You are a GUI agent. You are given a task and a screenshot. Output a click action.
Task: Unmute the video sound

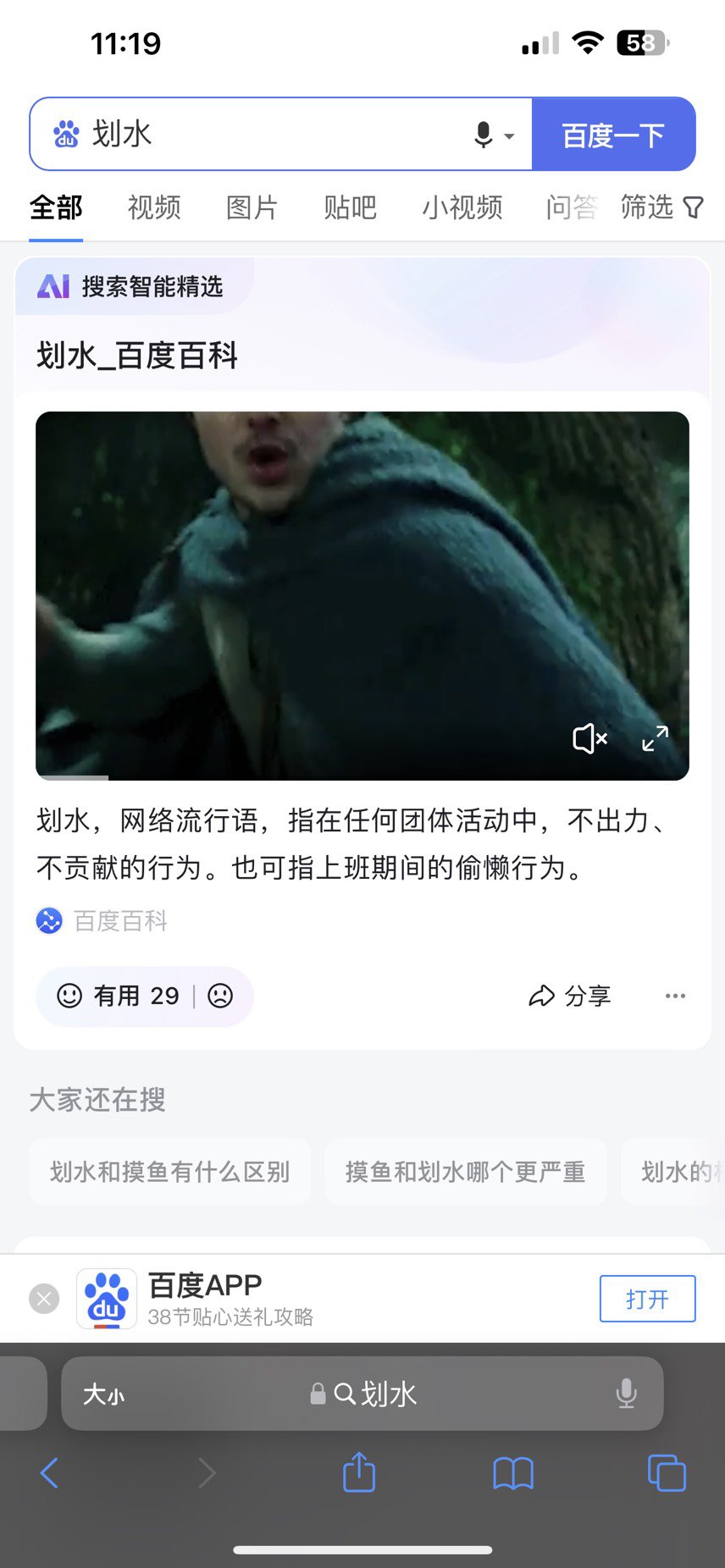tap(589, 738)
